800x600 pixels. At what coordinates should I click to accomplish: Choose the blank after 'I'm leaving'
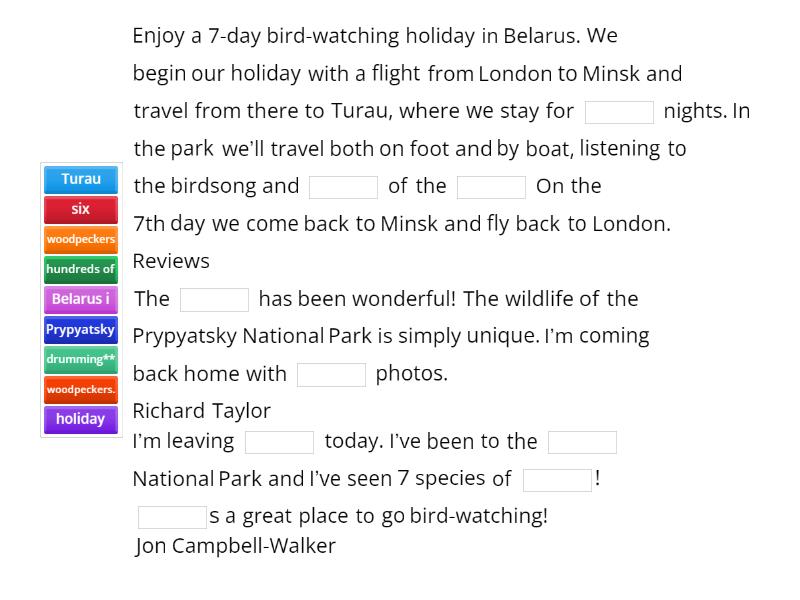pyautogui.click(x=279, y=443)
